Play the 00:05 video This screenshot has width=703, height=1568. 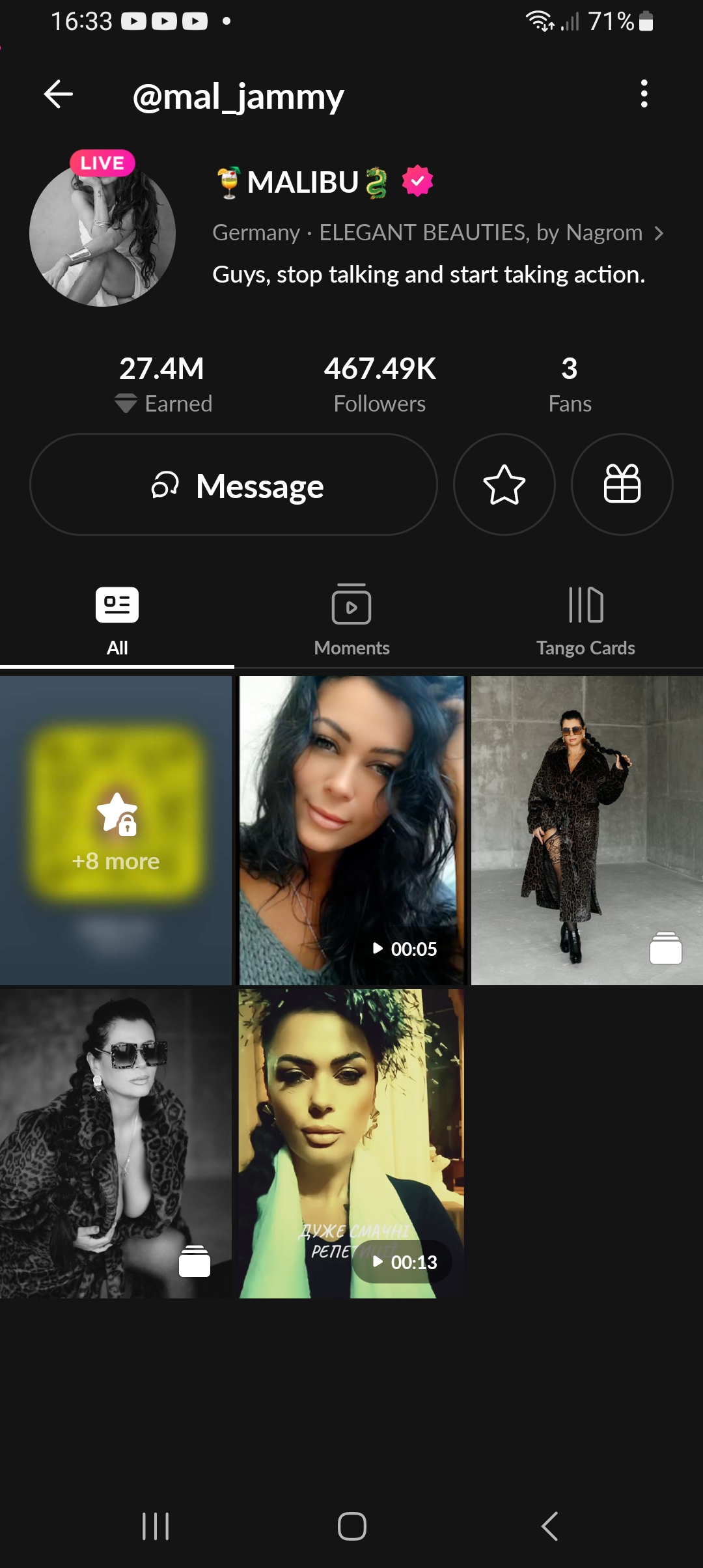[351, 830]
